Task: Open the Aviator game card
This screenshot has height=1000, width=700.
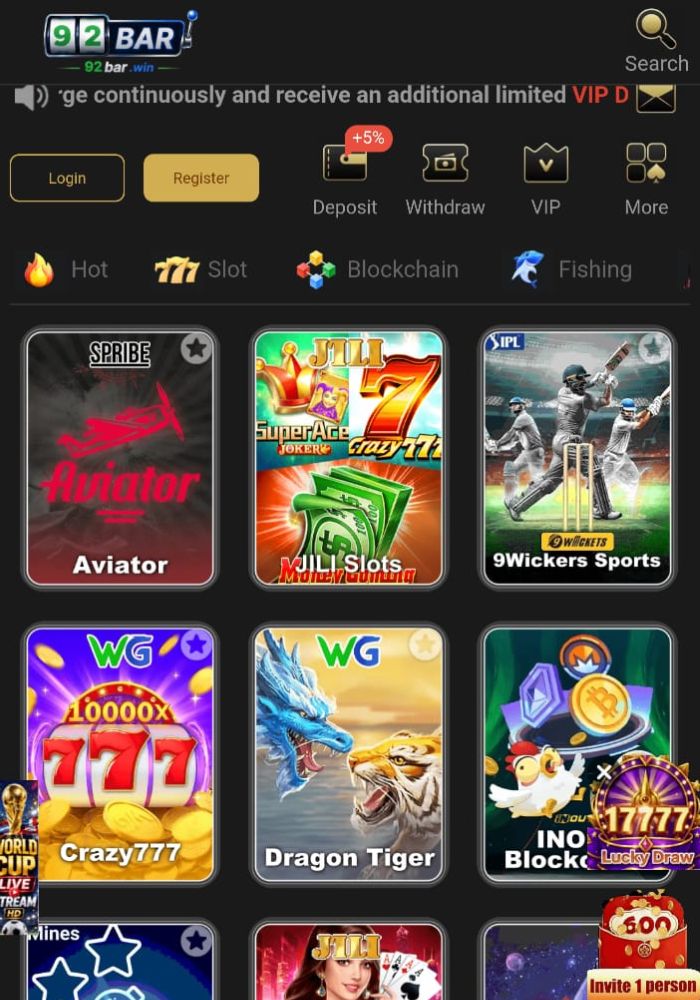Action: [x=119, y=457]
